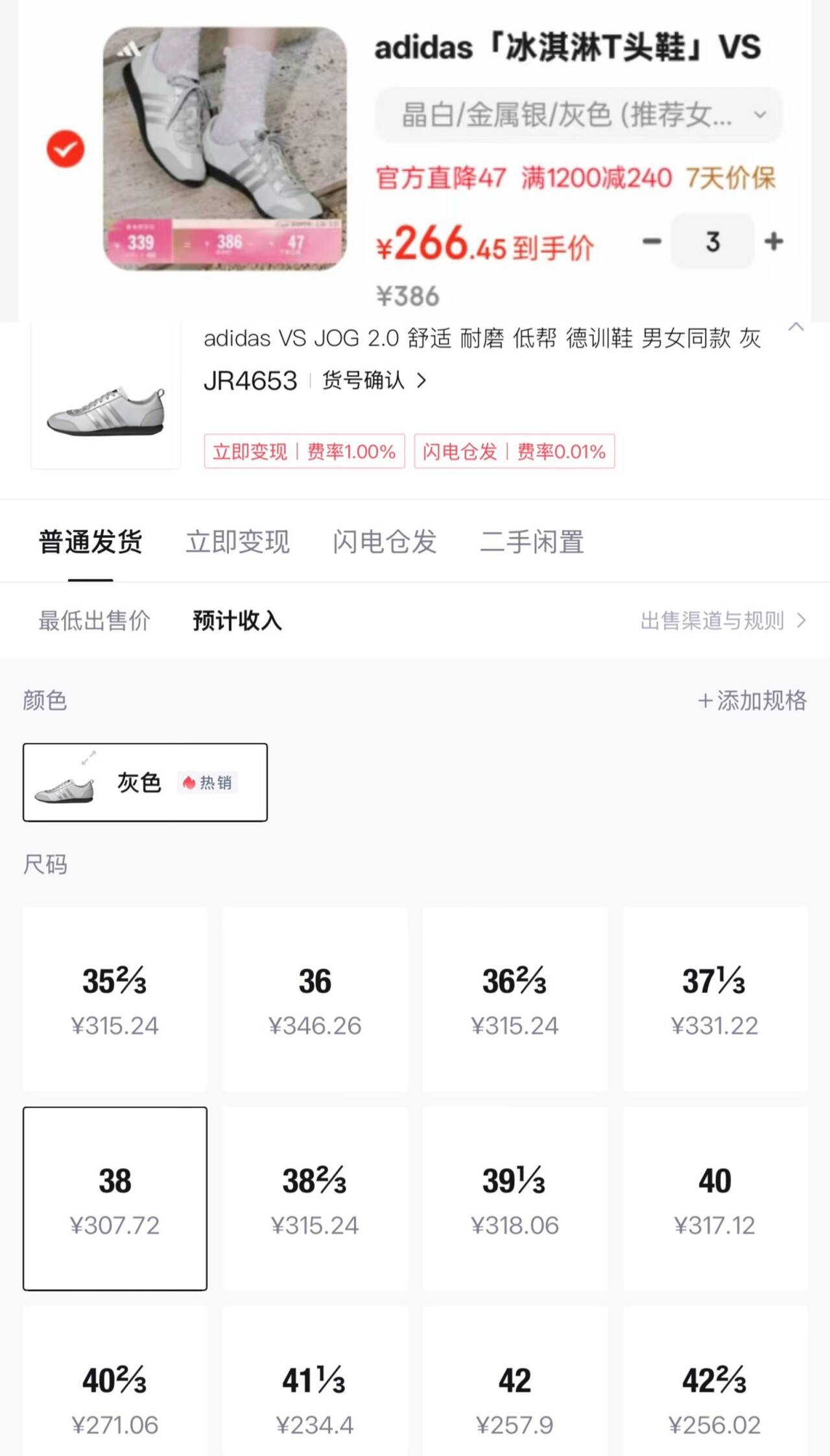Viewport: 830px width, 1456px height.
Task: Click the chevron beside 货号确认
Action: click(x=423, y=382)
